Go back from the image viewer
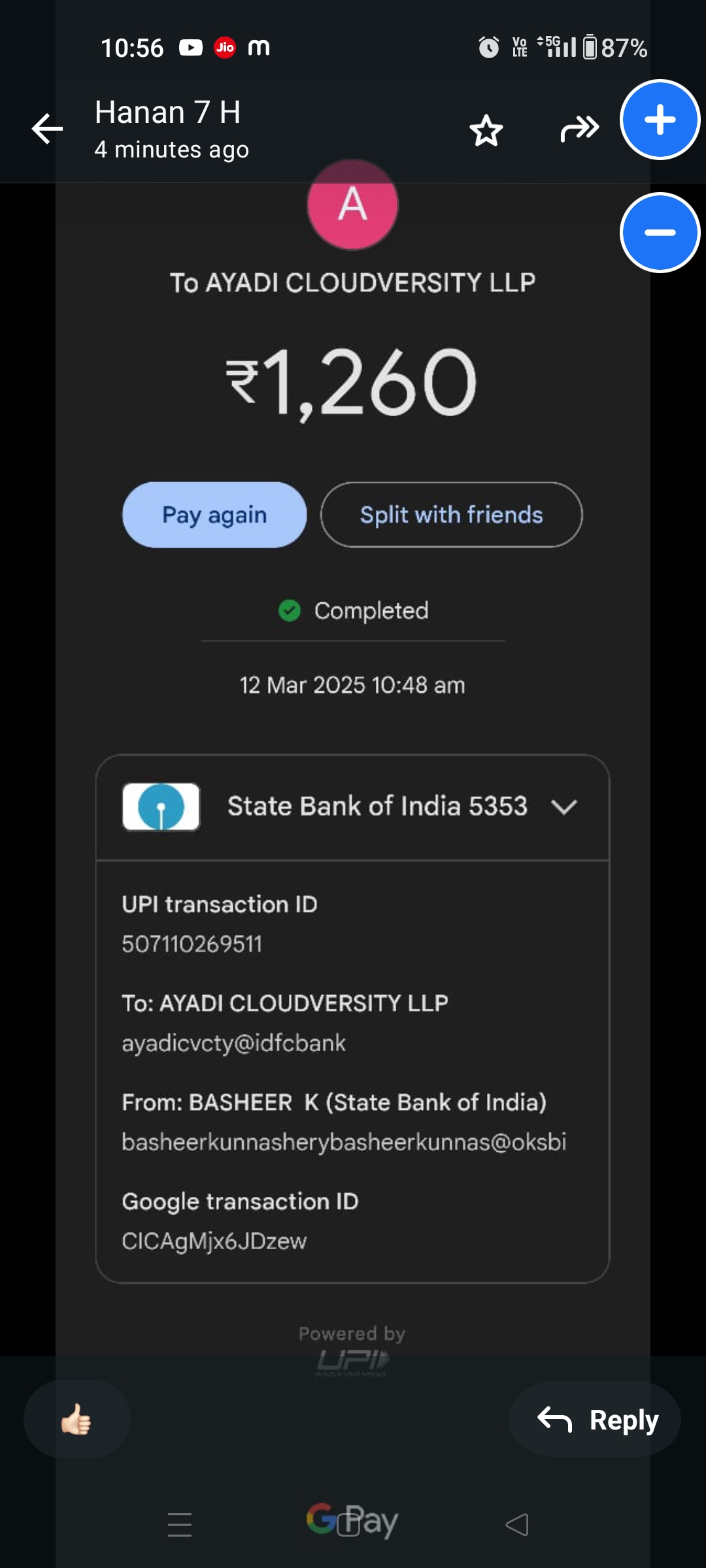 click(48, 129)
